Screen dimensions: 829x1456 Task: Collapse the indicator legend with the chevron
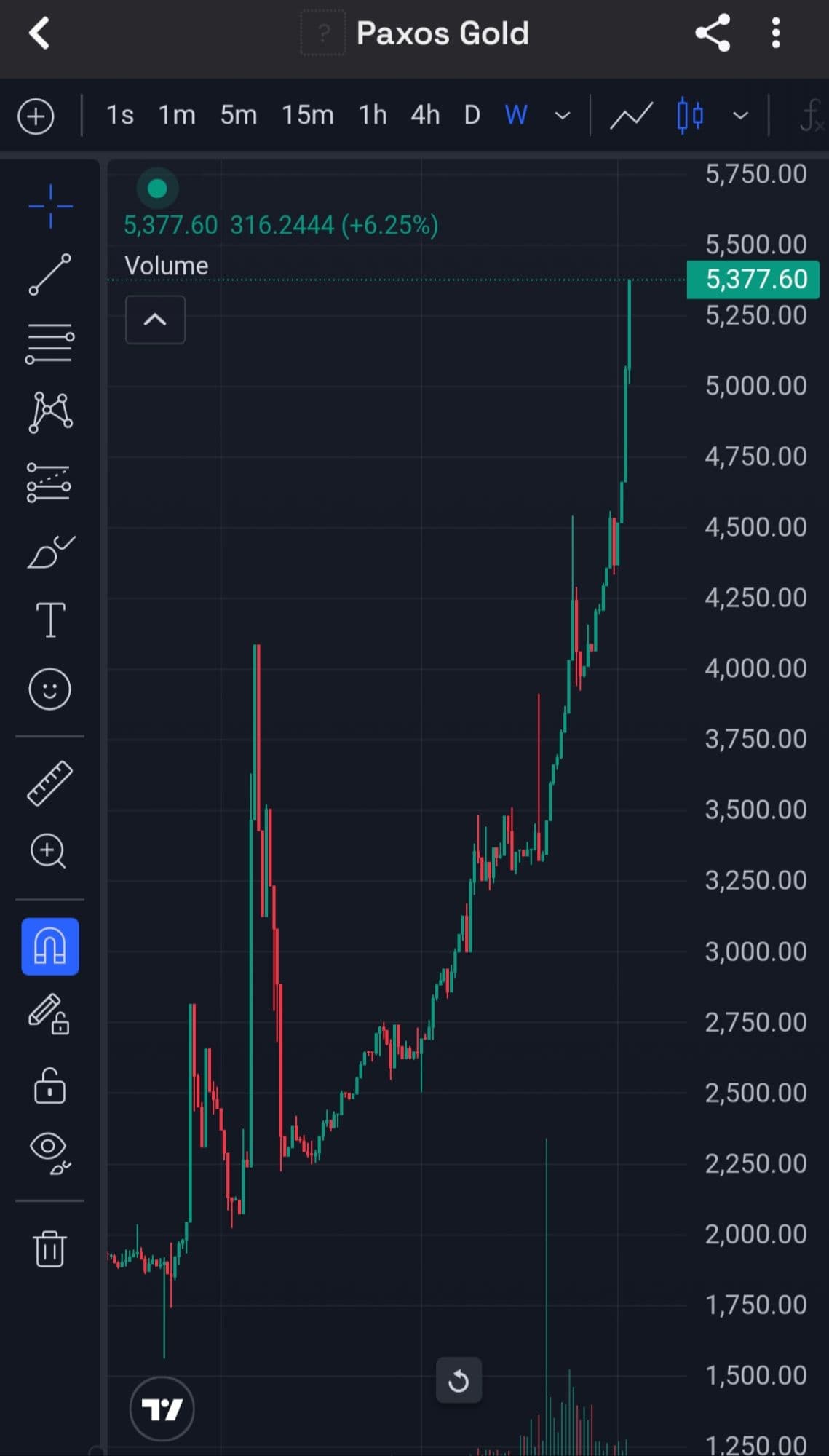point(155,320)
